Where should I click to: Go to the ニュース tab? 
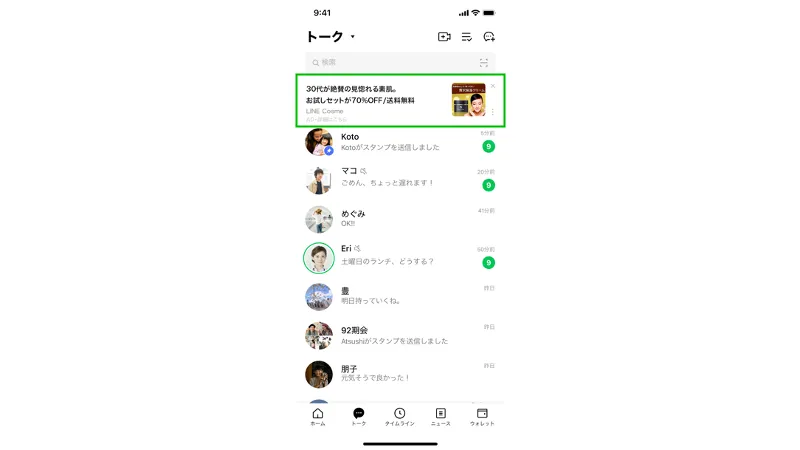point(440,416)
